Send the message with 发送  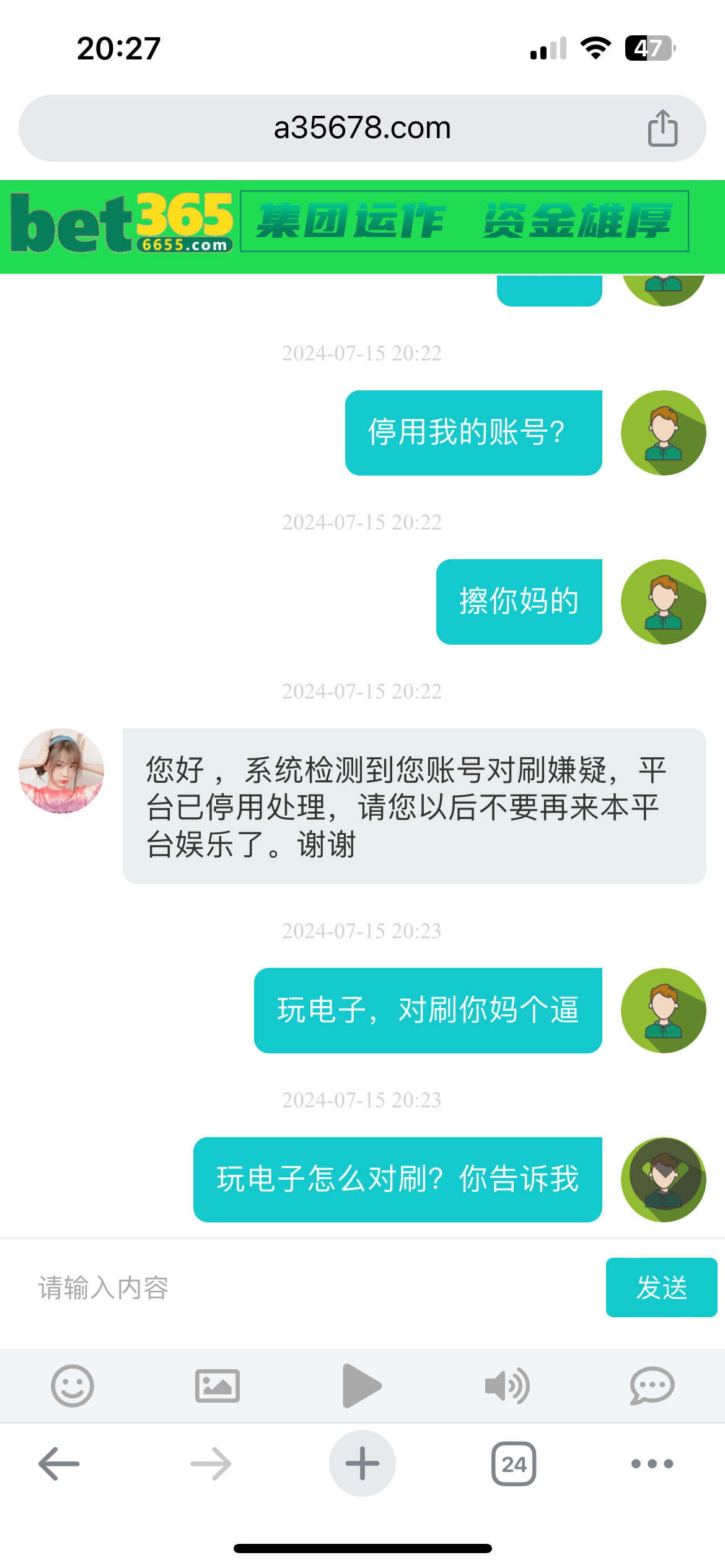coord(661,1287)
